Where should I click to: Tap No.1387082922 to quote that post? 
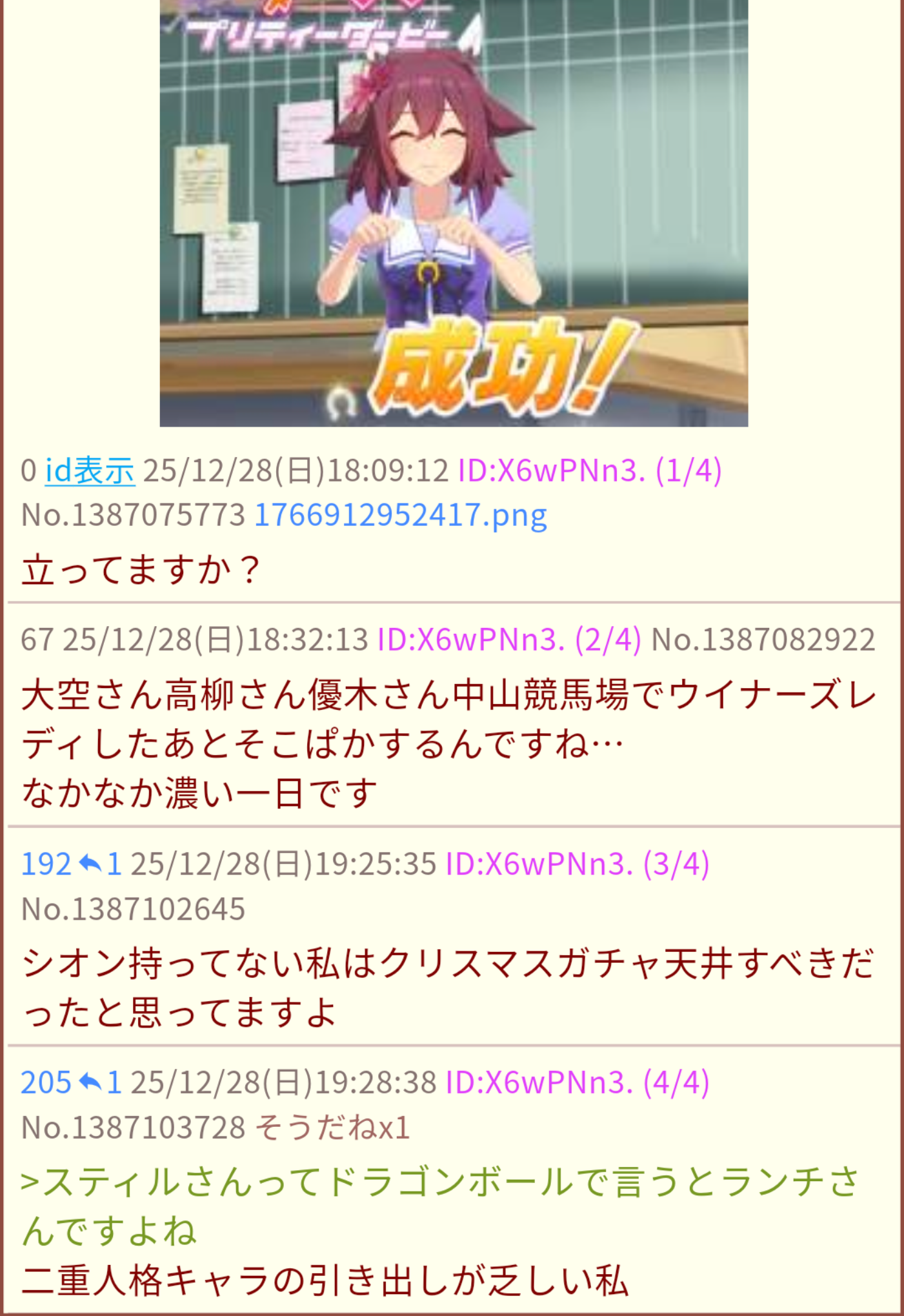tap(763, 640)
